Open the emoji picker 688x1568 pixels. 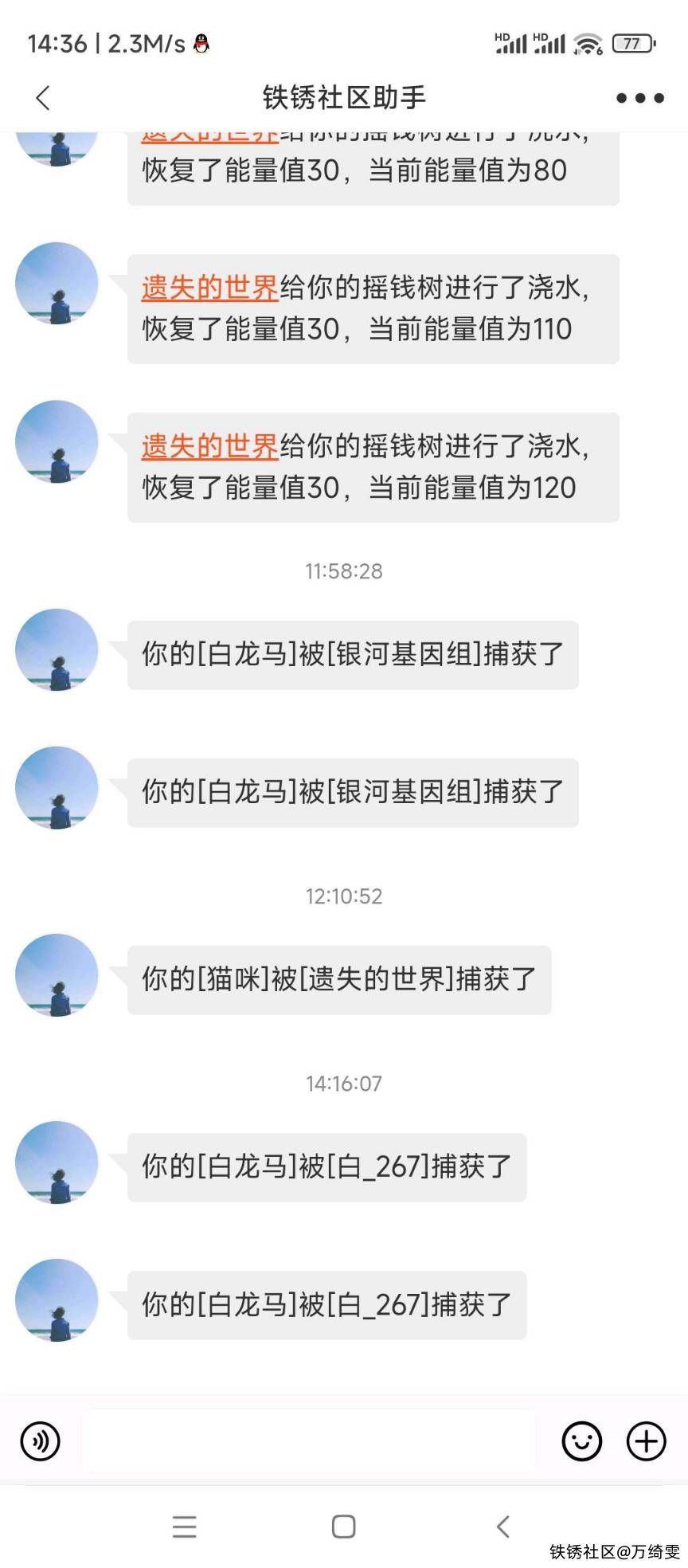(x=582, y=1441)
